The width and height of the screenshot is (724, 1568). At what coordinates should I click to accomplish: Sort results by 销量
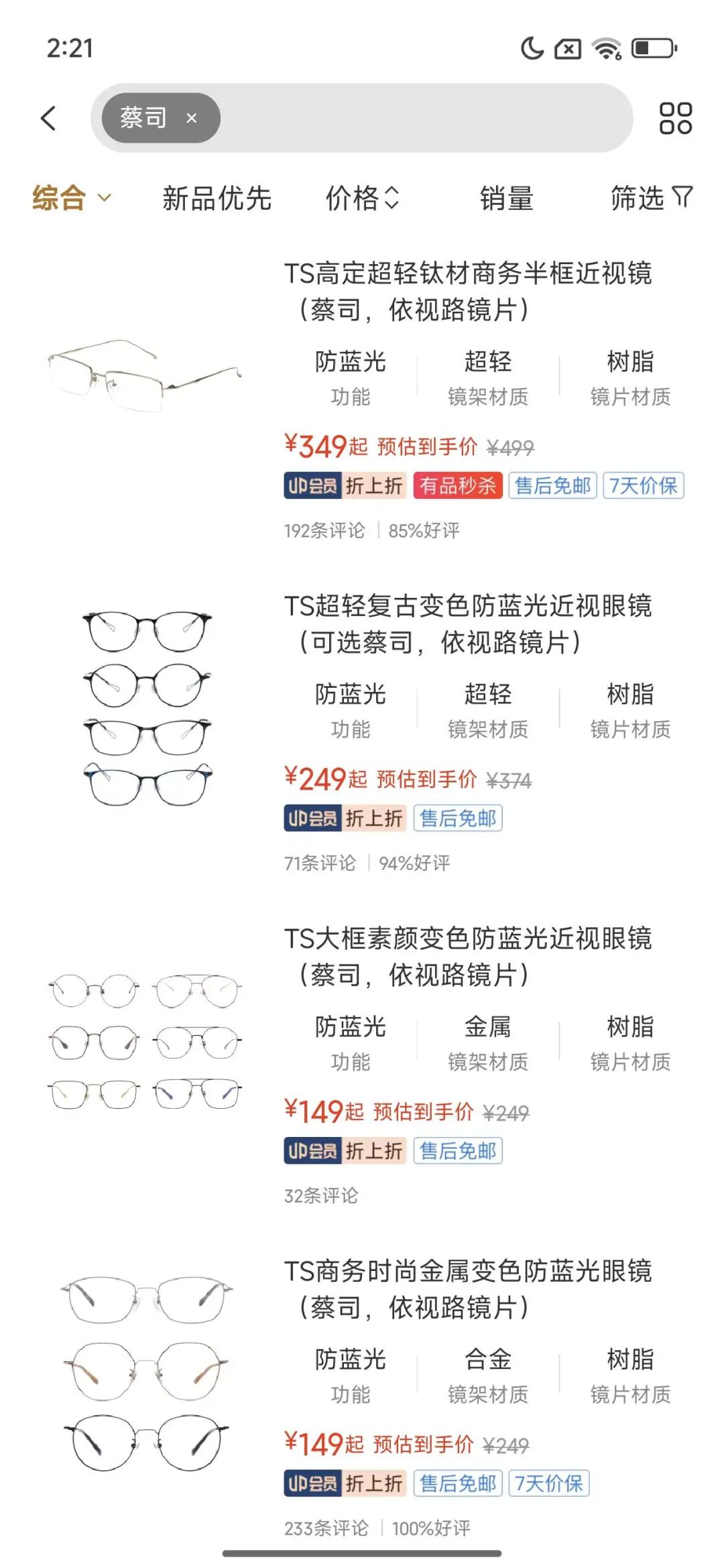click(506, 198)
